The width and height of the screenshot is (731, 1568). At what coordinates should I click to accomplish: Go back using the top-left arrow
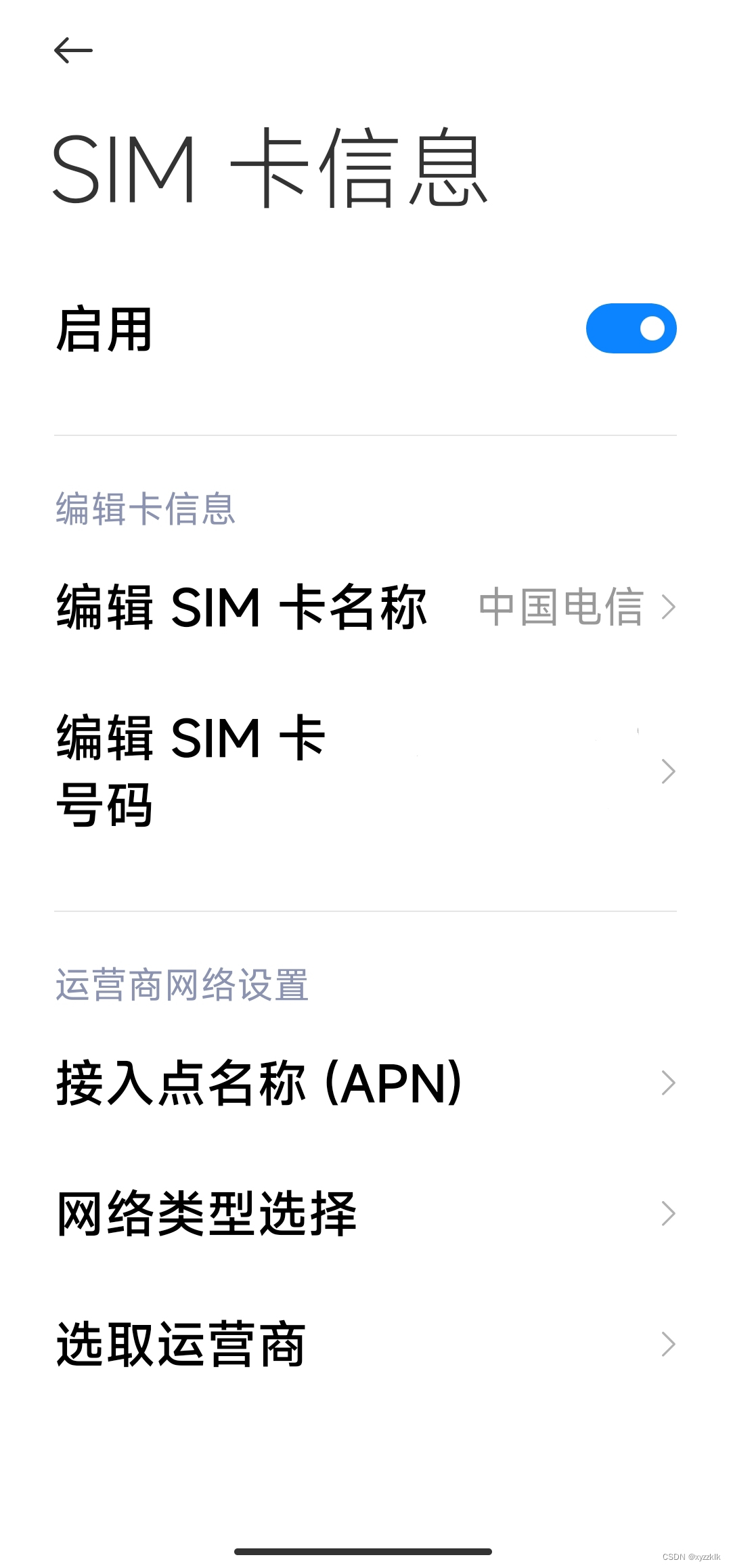[73, 51]
